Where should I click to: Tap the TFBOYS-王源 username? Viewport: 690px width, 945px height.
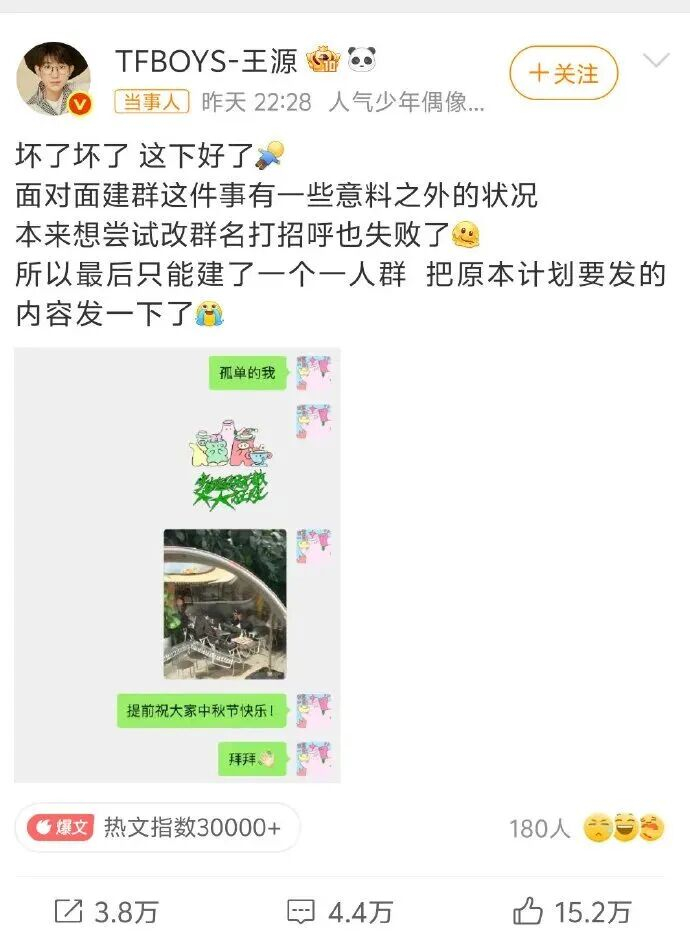(x=206, y=61)
